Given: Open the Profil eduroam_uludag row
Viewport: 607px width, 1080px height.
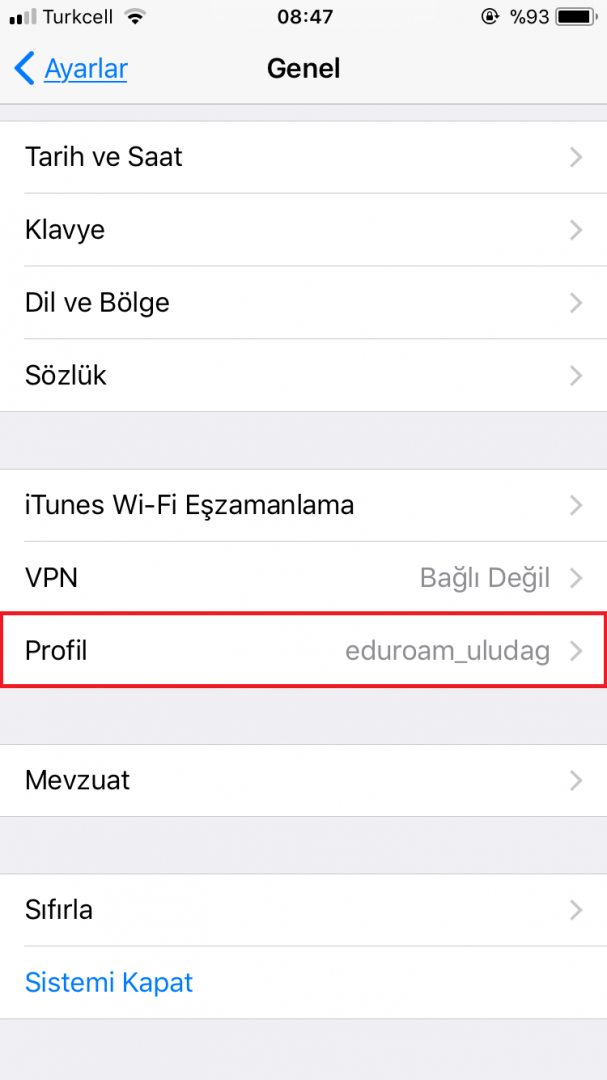Looking at the screenshot, I should (x=303, y=650).
